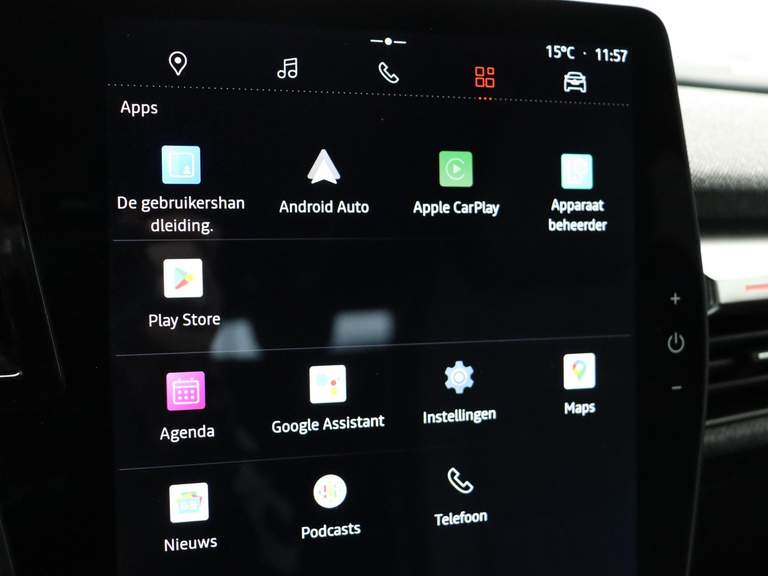This screenshot has height=576, width=768.
Task: Launch Apple CarPlay
Action: point(456,169)
